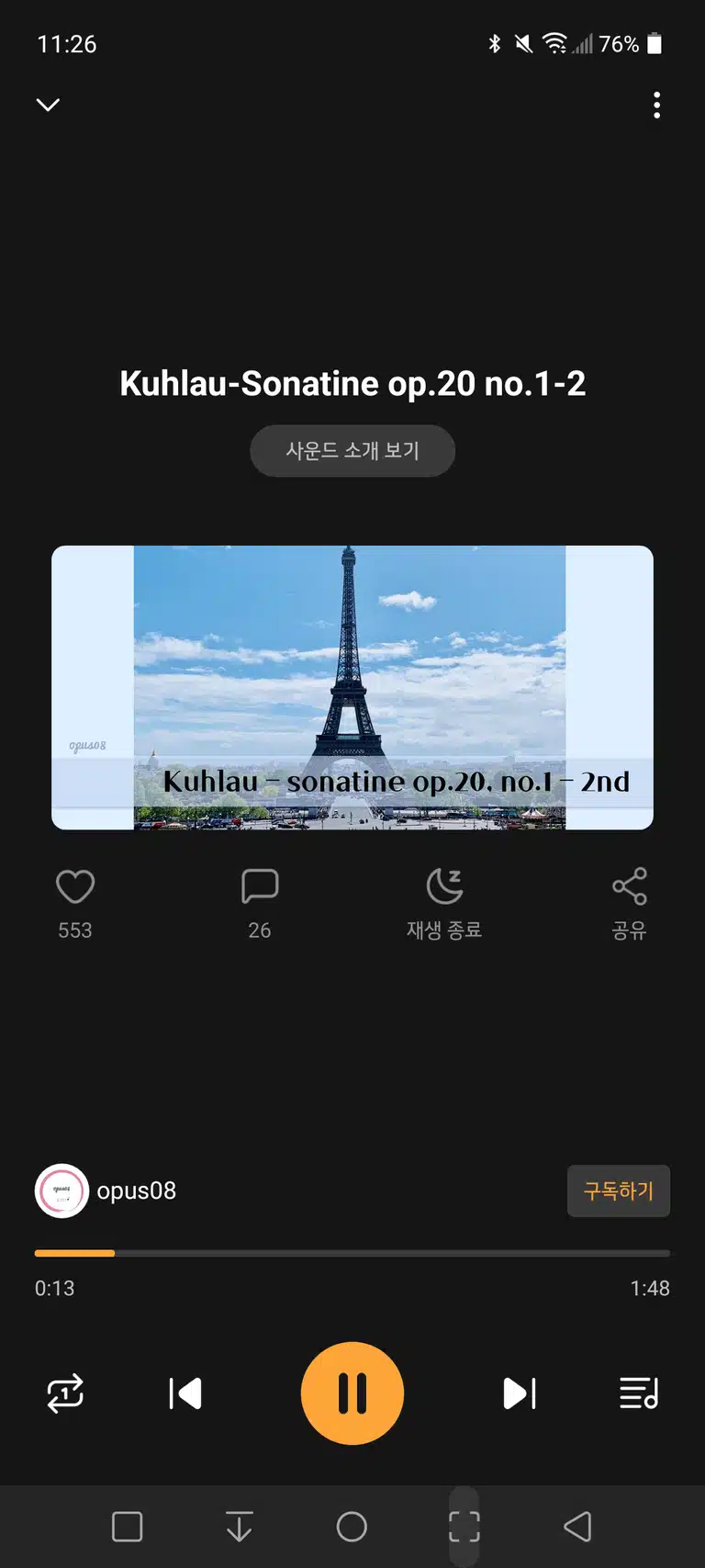The height and width of the screenshot is (1568, 705).
Task: Open the three-dot overflow menu
Action: click(656, 105)
